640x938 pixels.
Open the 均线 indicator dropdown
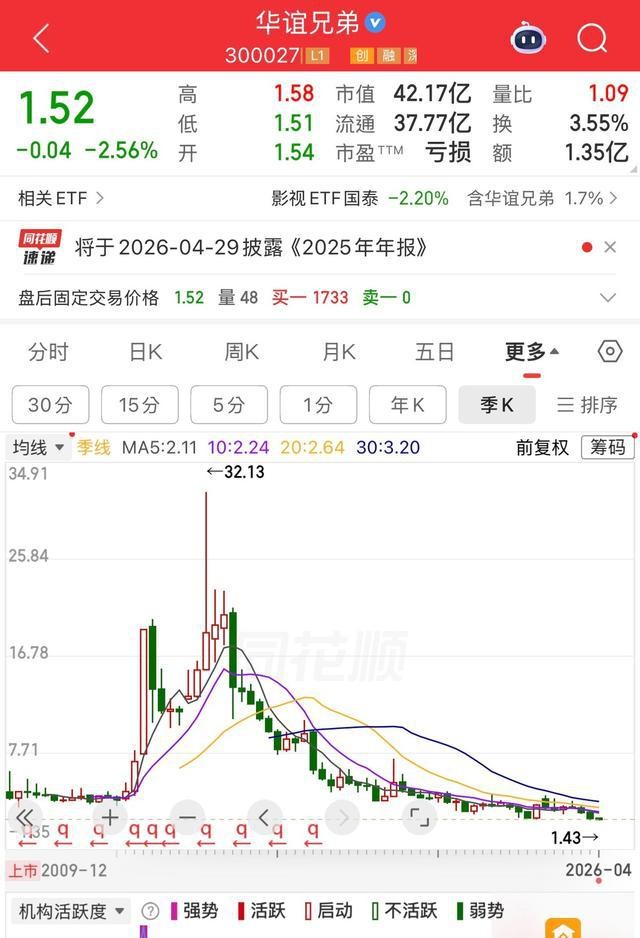39,447
